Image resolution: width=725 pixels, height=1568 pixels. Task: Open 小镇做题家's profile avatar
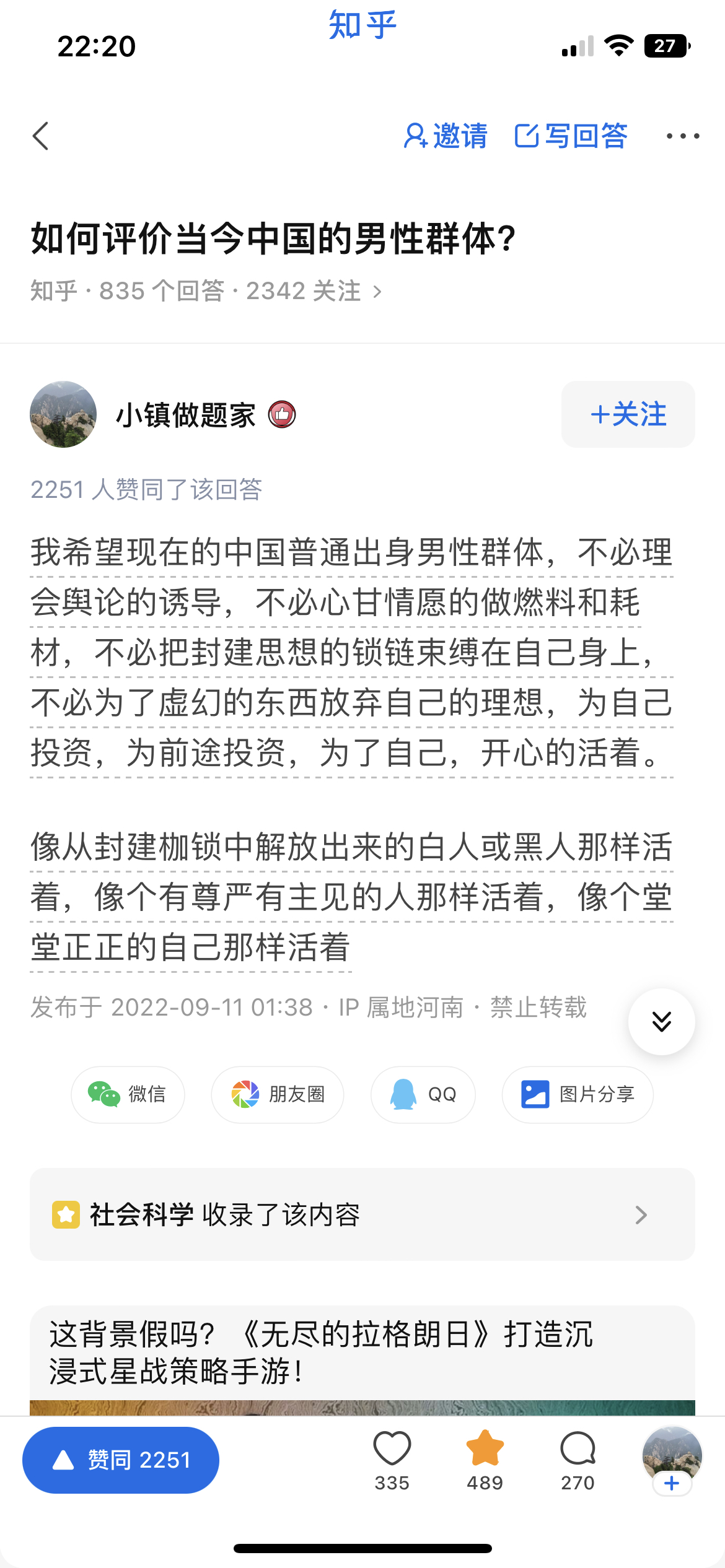[x=63, y=414]
